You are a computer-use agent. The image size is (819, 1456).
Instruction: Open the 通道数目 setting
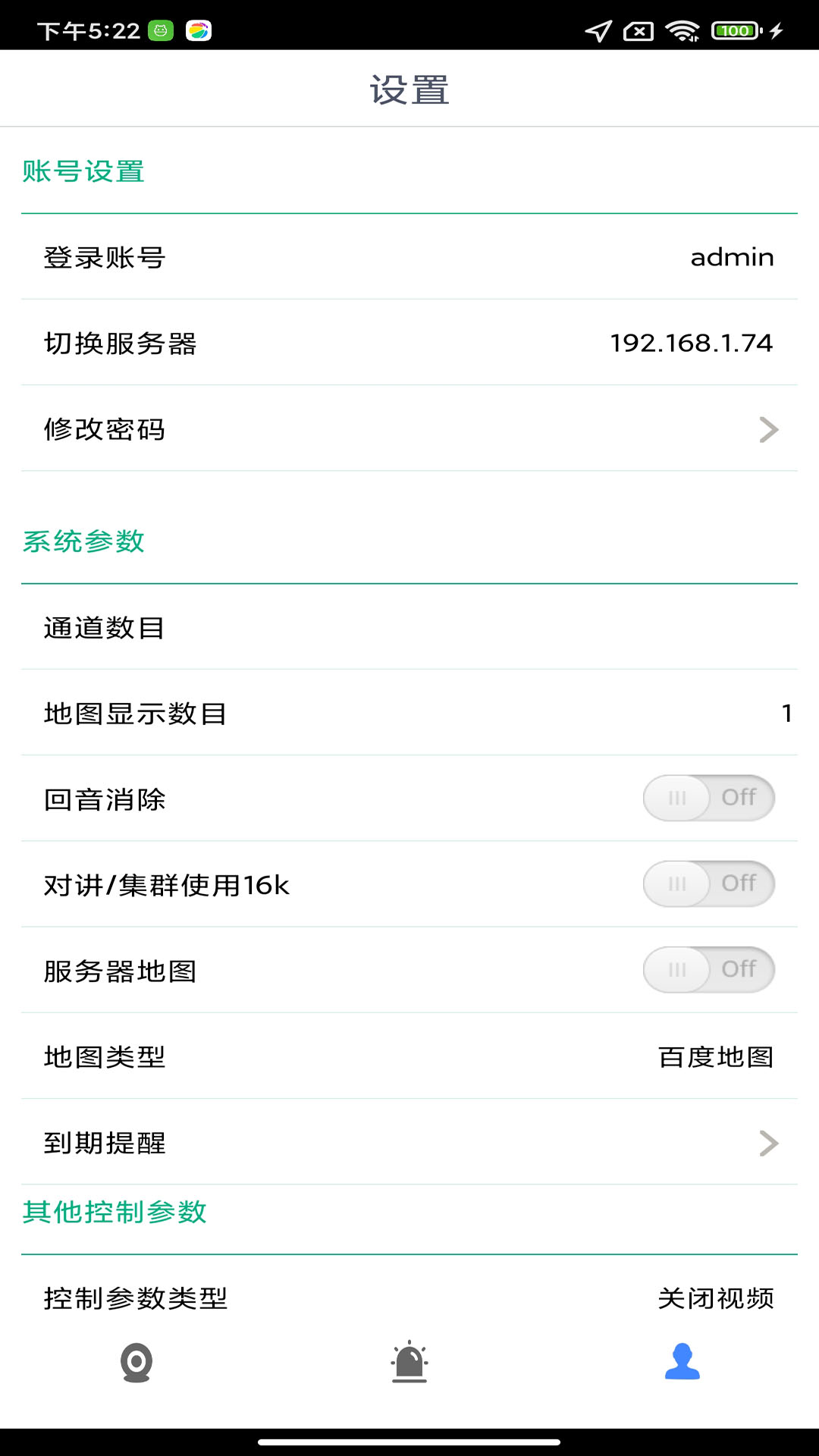point(409,627)
